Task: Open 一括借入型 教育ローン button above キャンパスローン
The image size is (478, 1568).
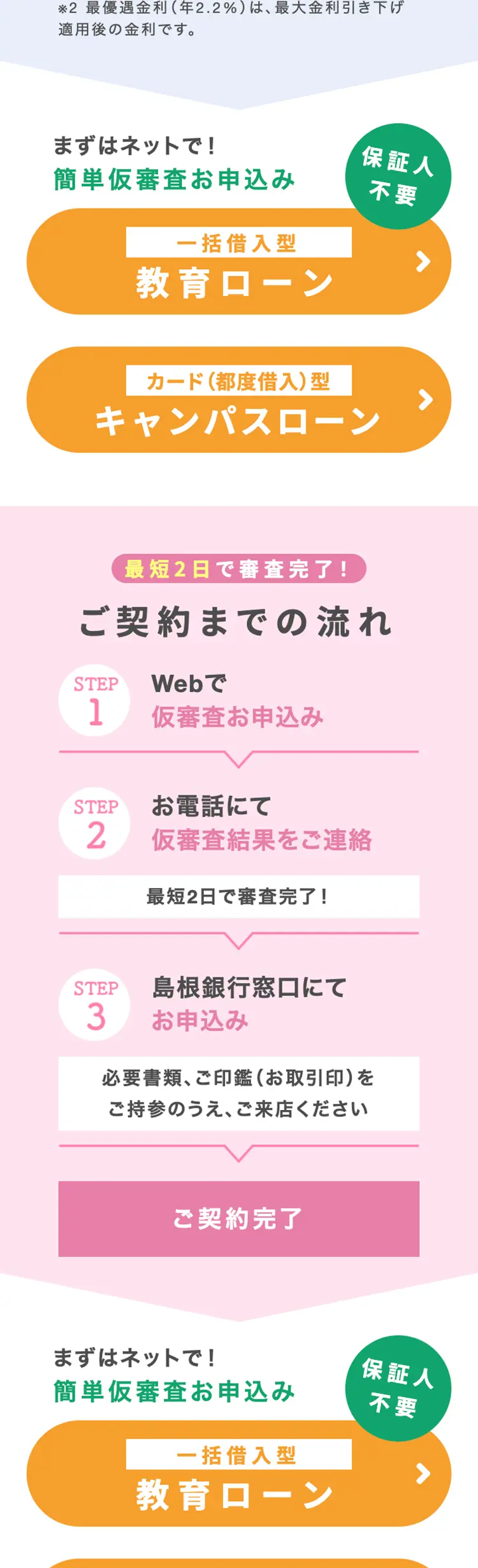Action: (238, 263)
